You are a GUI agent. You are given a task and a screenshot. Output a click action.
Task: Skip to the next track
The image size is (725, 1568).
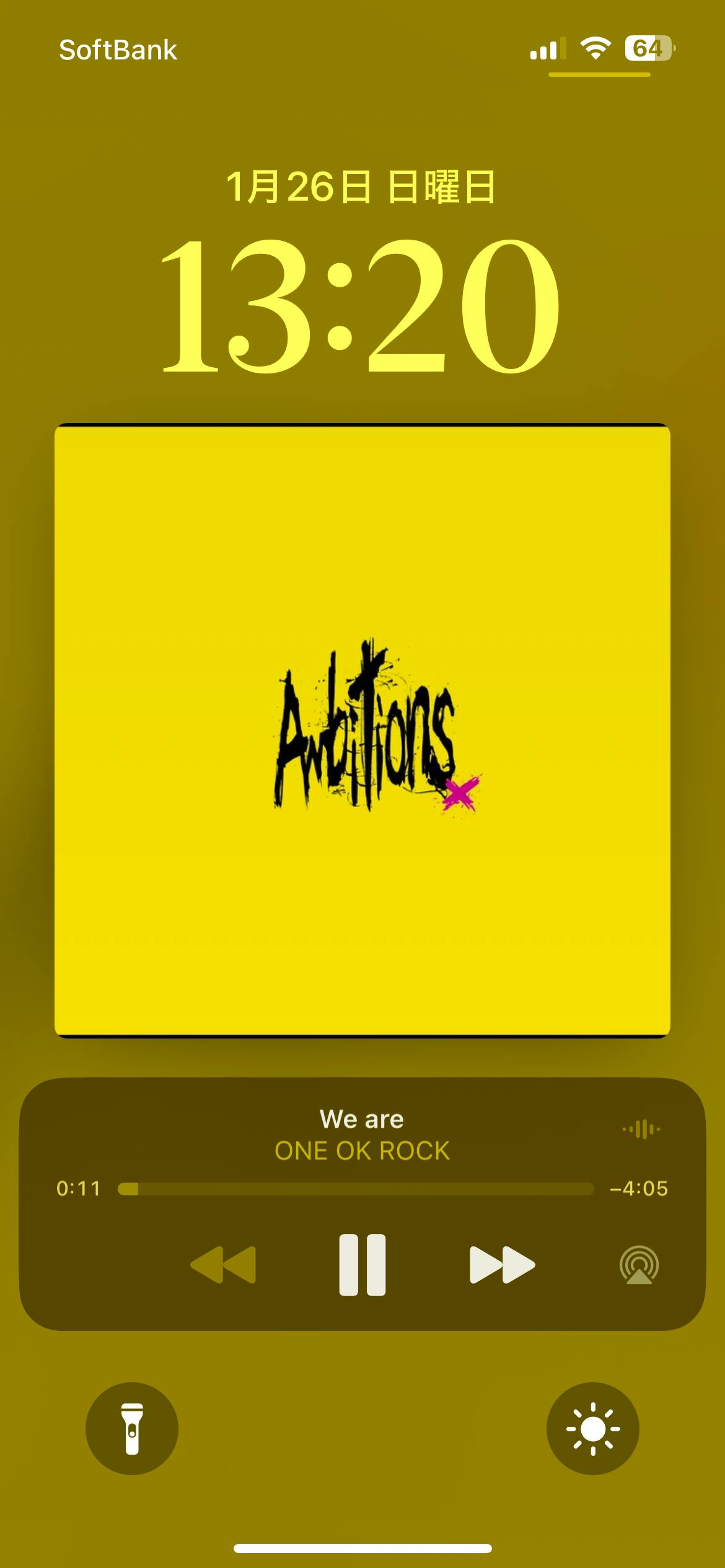[x=502, y=1265]
